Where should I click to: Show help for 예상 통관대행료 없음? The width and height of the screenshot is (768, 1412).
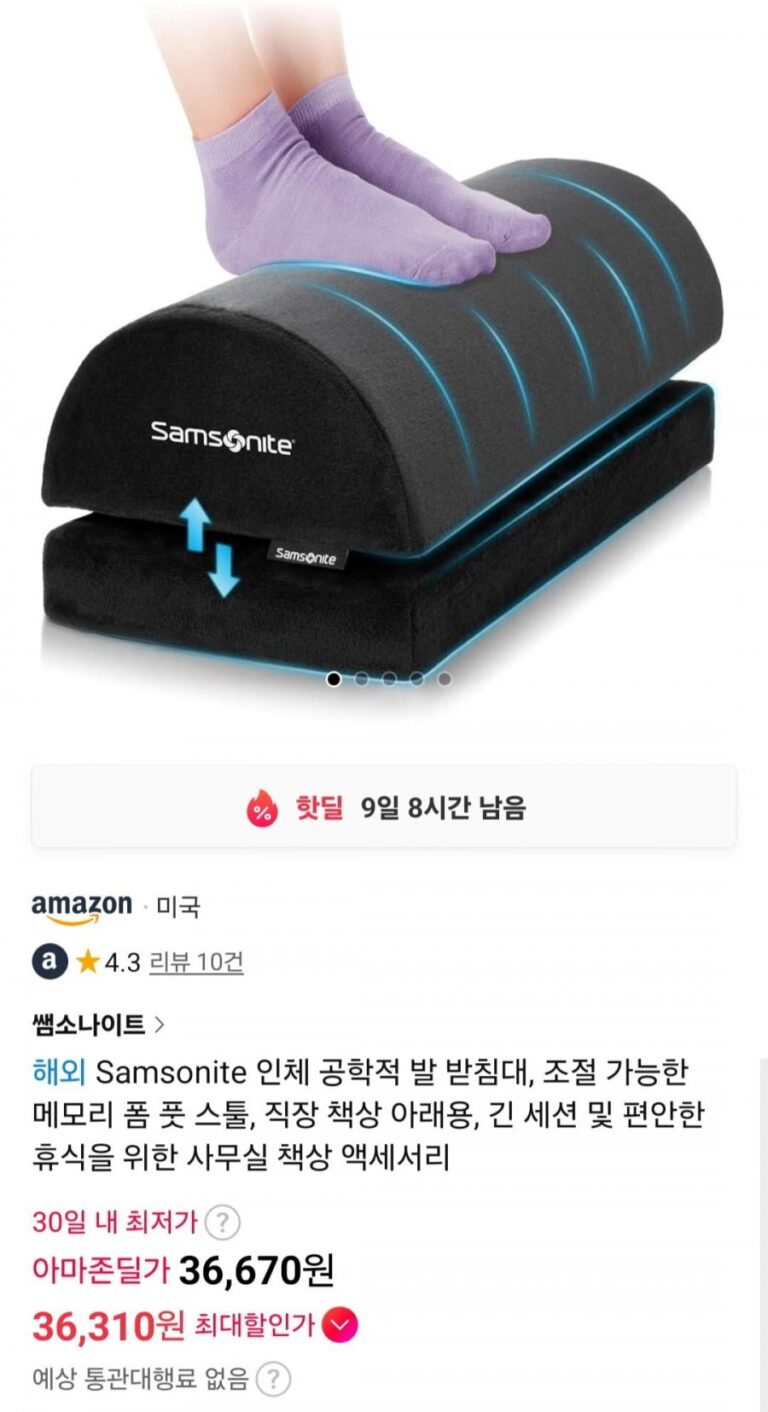pos(273,1380)
